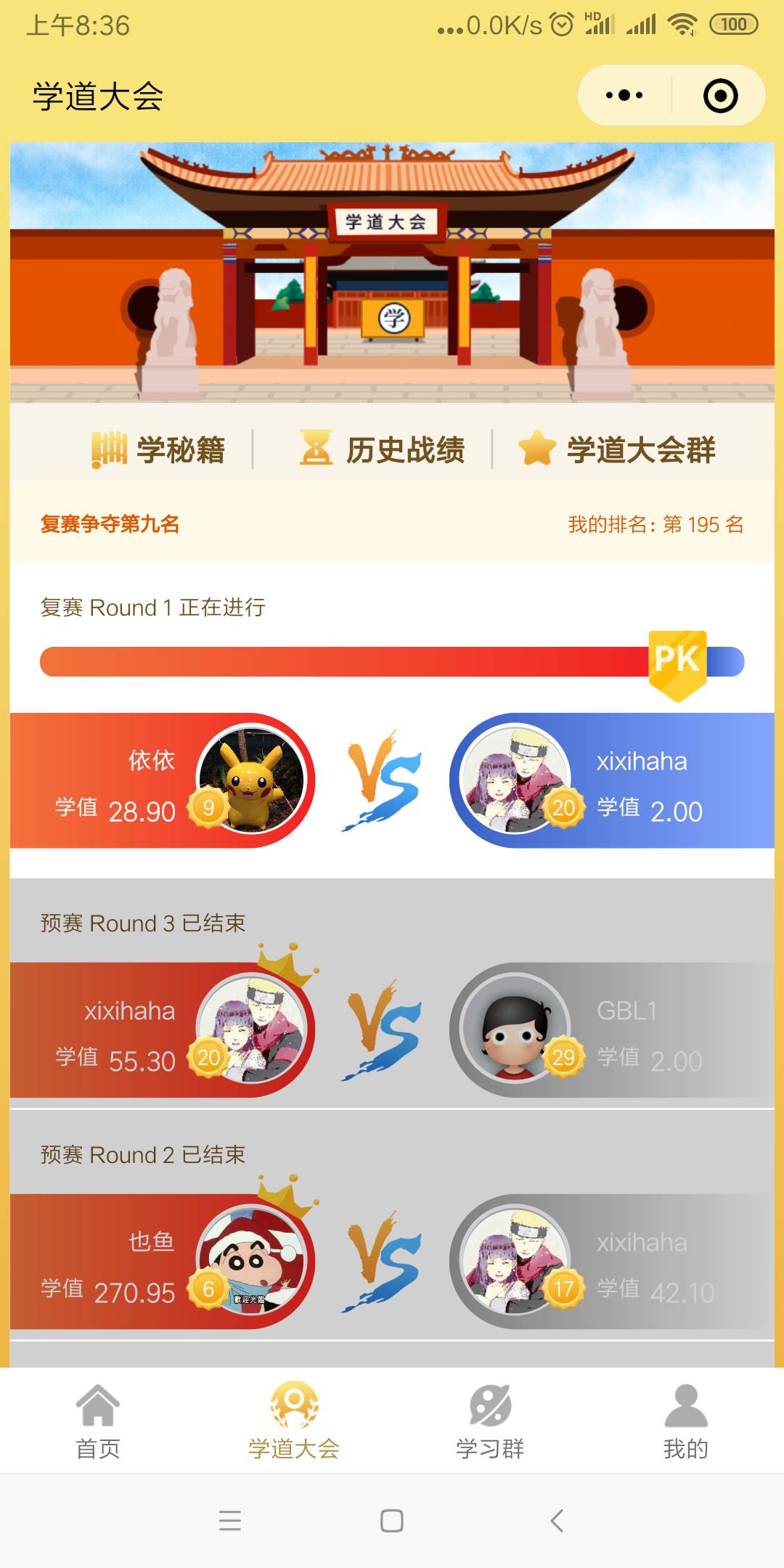Open the mini program more options menu
This screenshot has height=1568, width=784.
624,95
